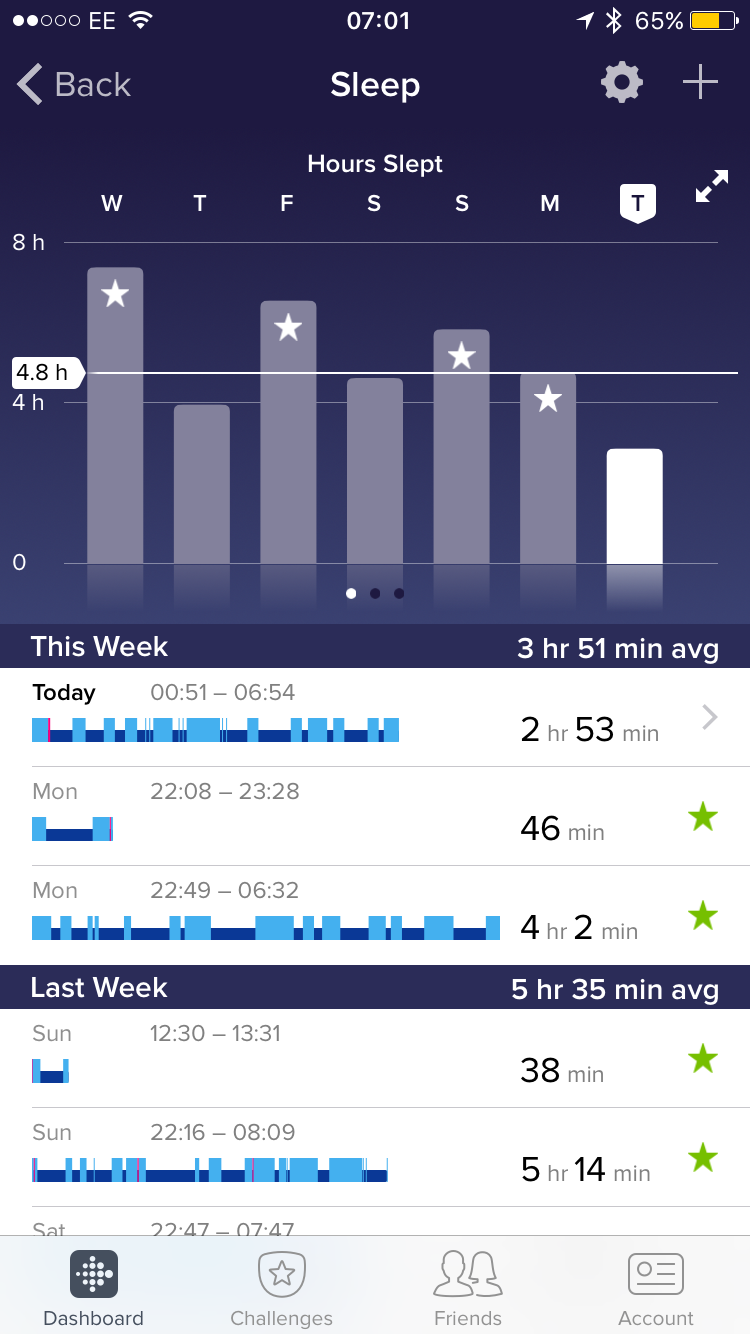
Task: Add a new sleep log
Action: point(701,83)
